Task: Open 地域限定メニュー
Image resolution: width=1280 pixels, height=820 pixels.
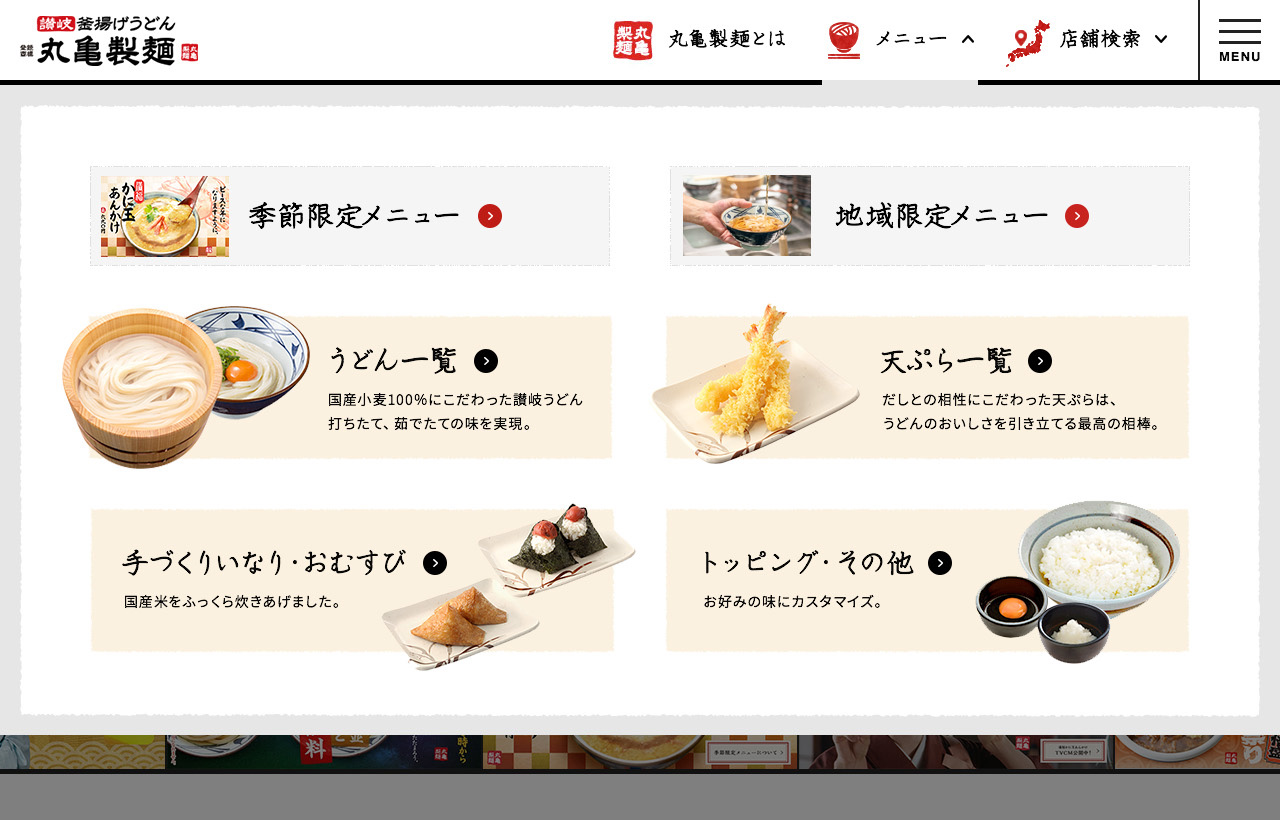Action: click(x=930, y=216)
